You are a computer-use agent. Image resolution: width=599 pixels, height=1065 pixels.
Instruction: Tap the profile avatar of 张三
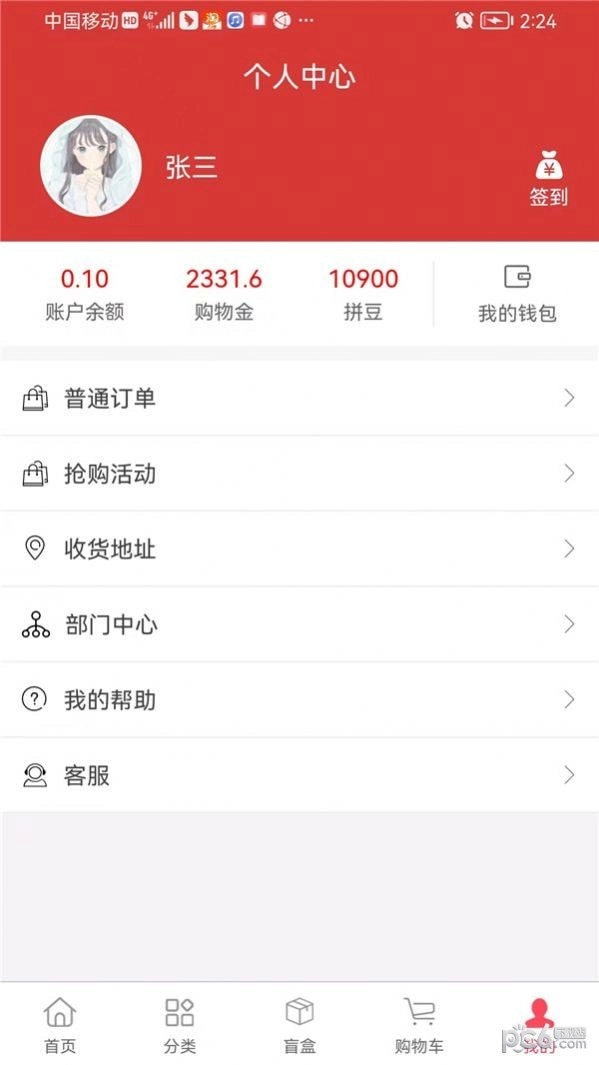[x=91, y=166]
